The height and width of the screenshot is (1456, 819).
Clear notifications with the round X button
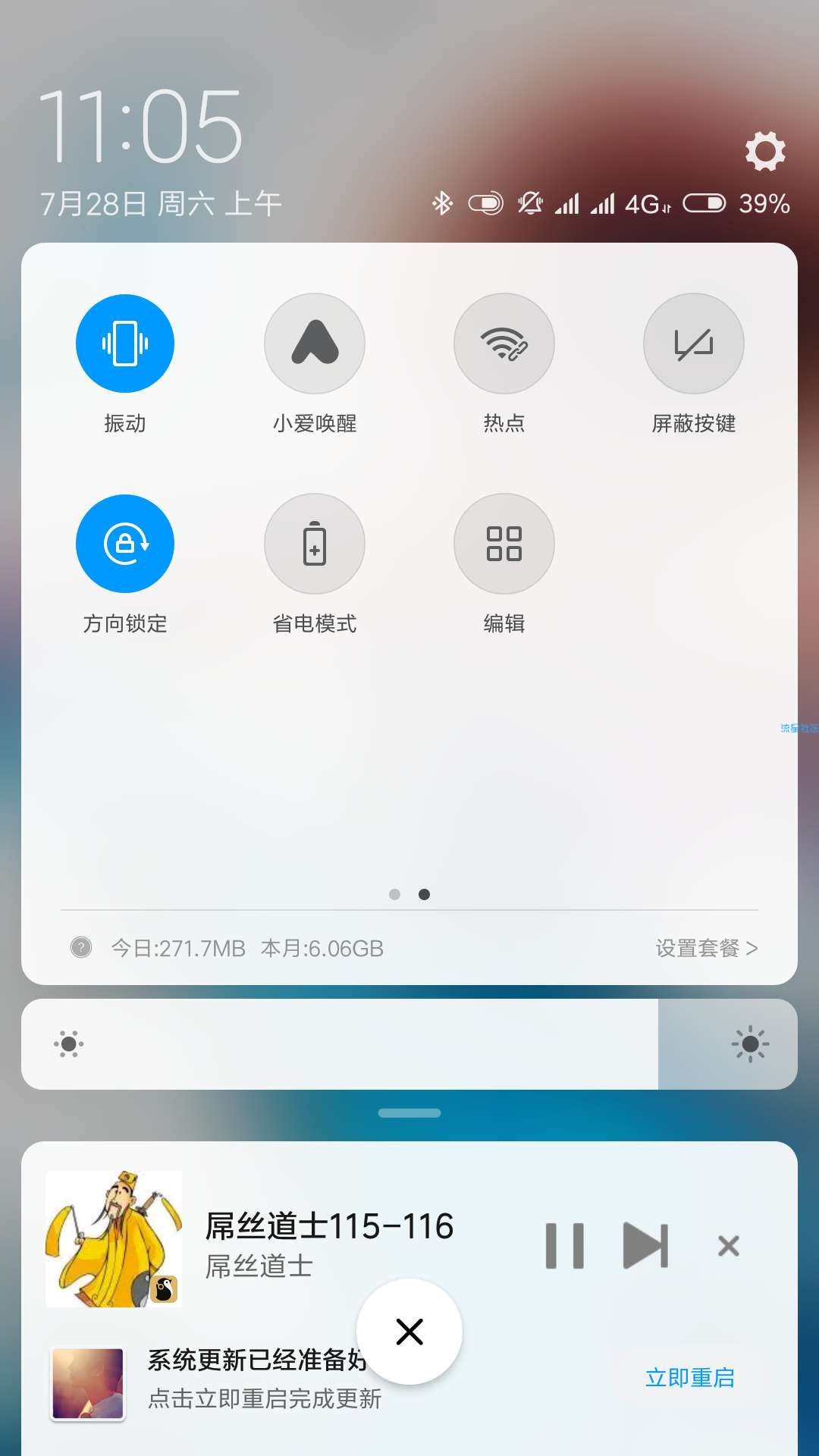point(409,1332)
